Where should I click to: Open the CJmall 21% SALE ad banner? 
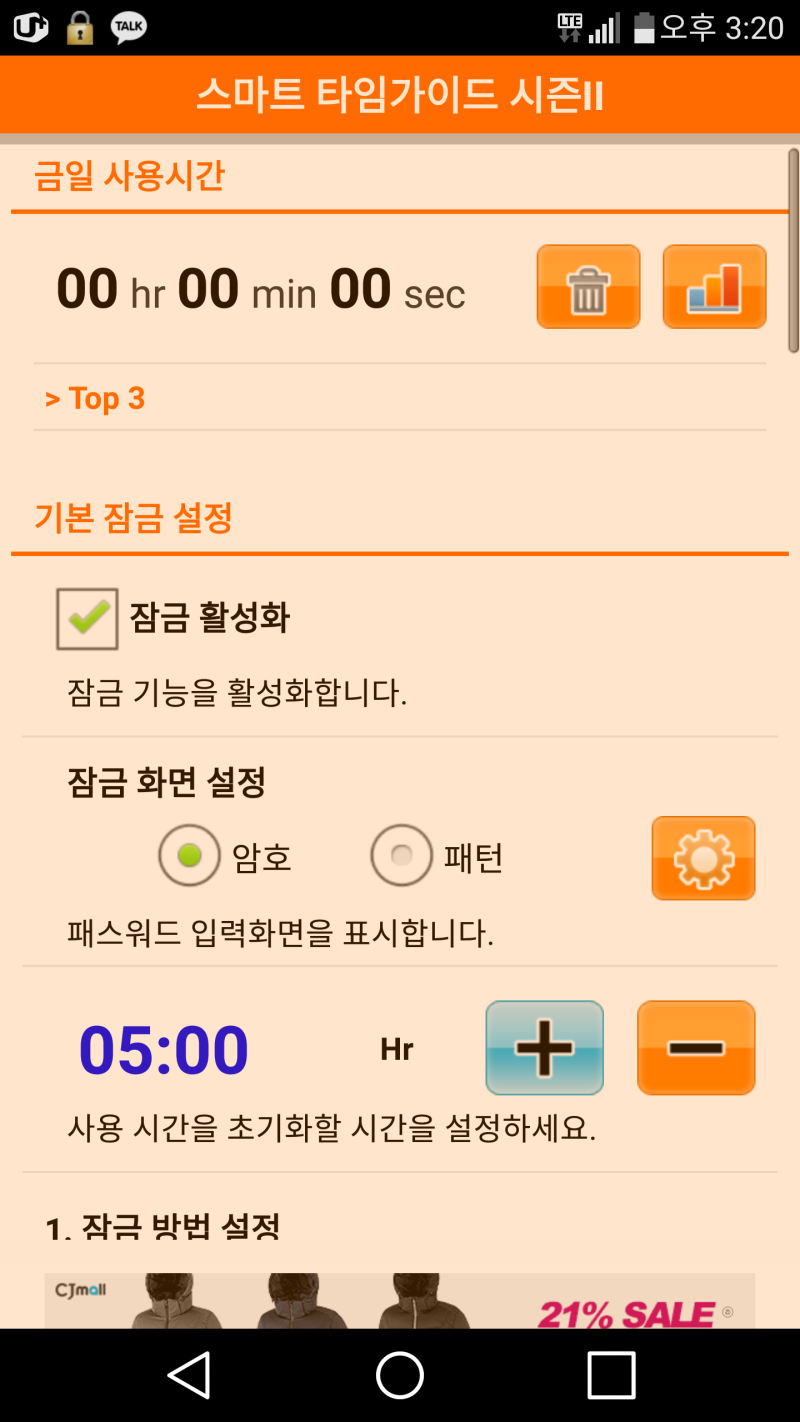tap(400, 1300)
